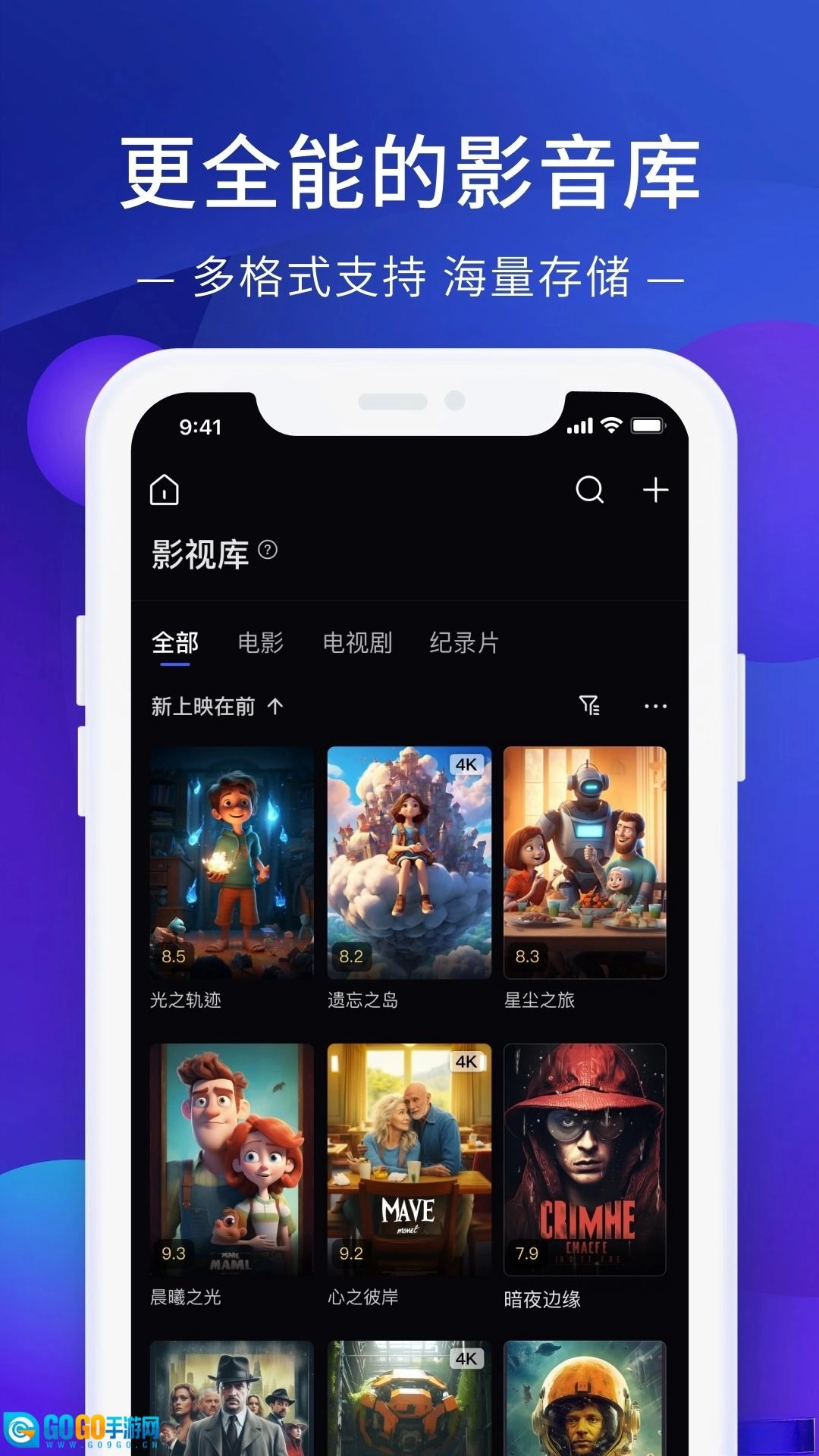This screenshot has width=819, height=1456.
Task: Open the more options ellipsis icon
Action: (x=657, y=705)
